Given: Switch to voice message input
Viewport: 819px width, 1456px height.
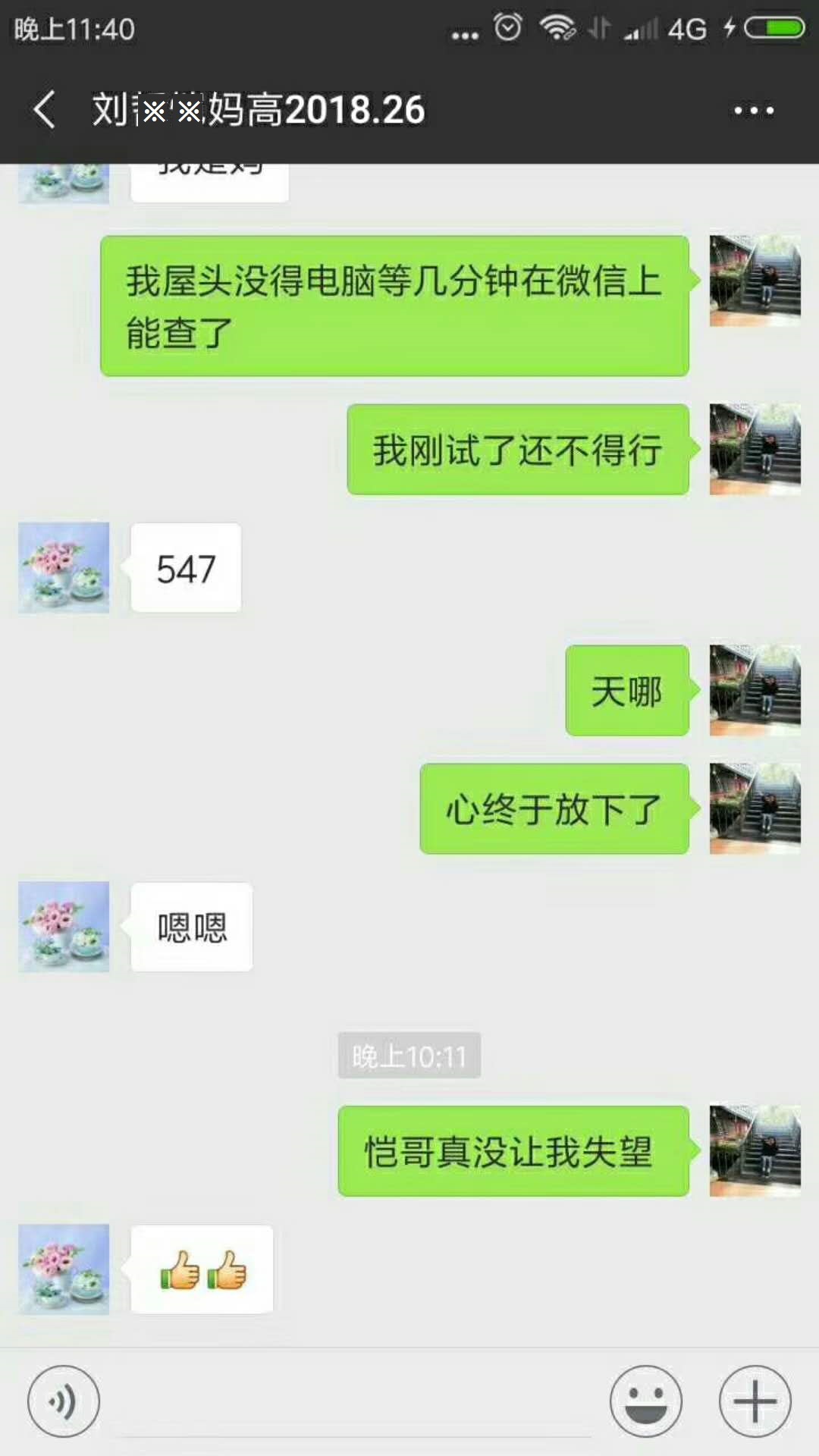Looking at the screenshot, I should pos(64,1401).
